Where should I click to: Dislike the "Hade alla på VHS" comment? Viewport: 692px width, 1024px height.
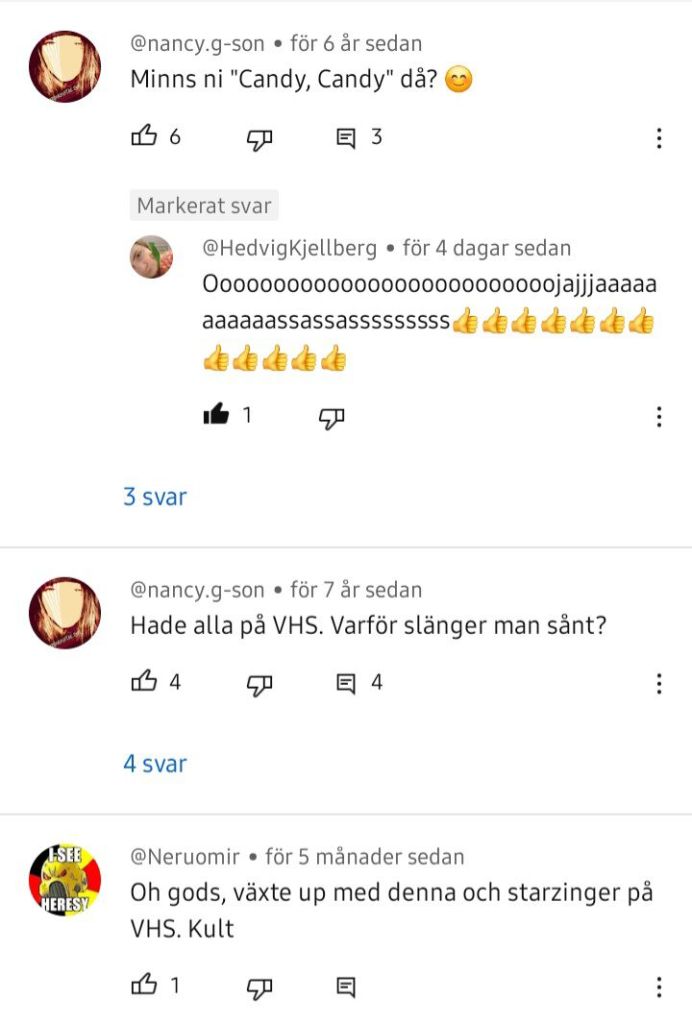(x=260, y=685)
